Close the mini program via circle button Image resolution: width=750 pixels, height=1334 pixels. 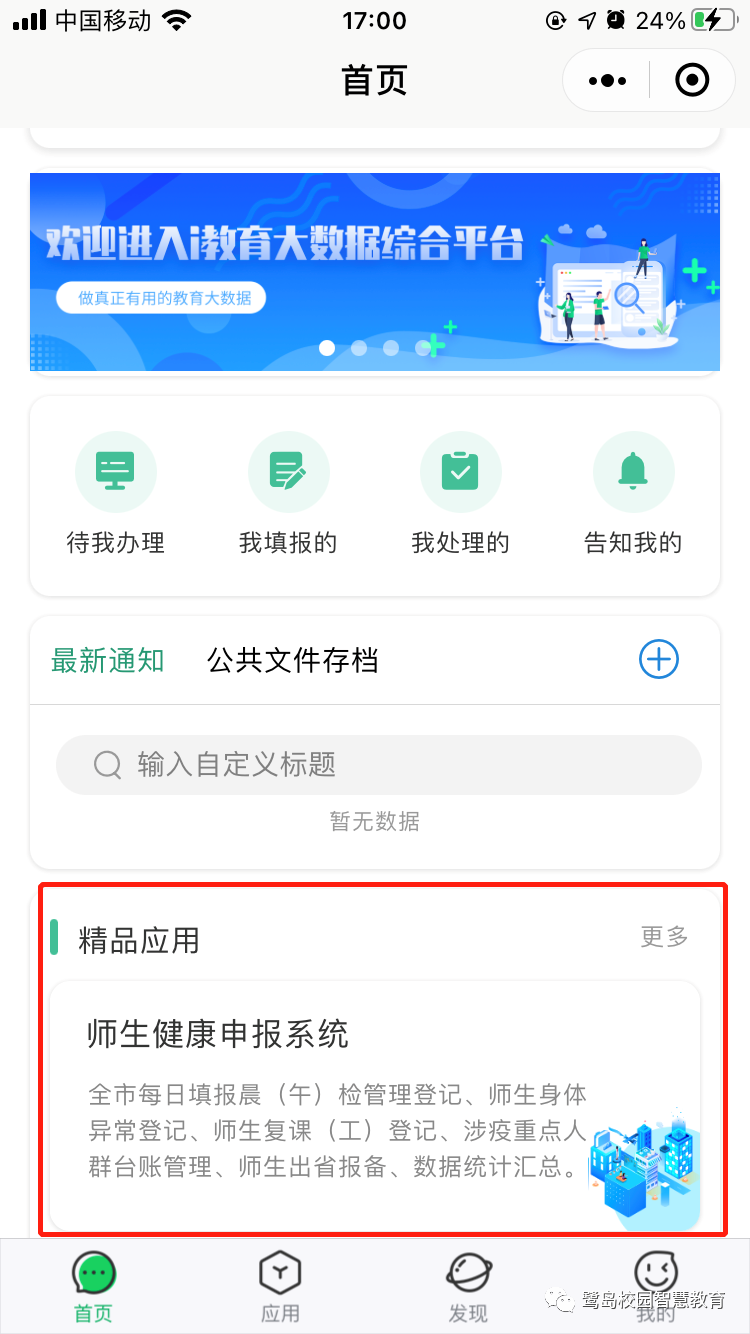click(x=692, y=80)
